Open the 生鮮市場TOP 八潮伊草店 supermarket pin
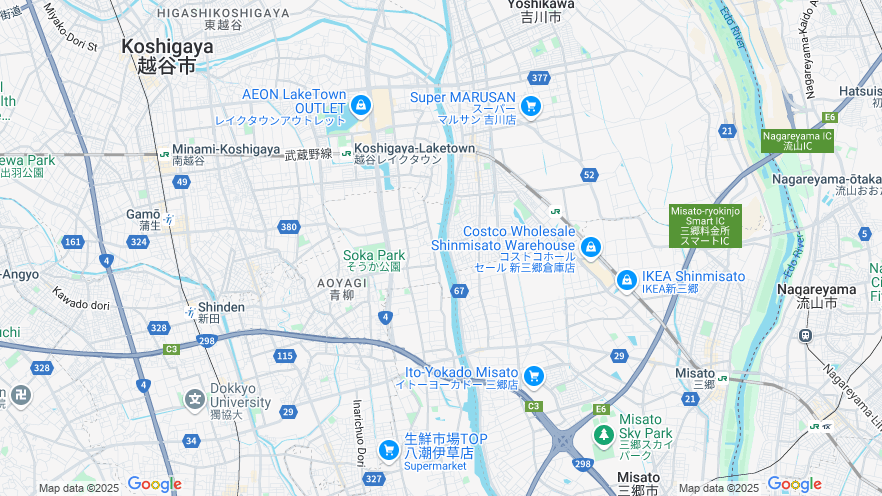Viewport: 882px width, 496px height. coord(388,450)
